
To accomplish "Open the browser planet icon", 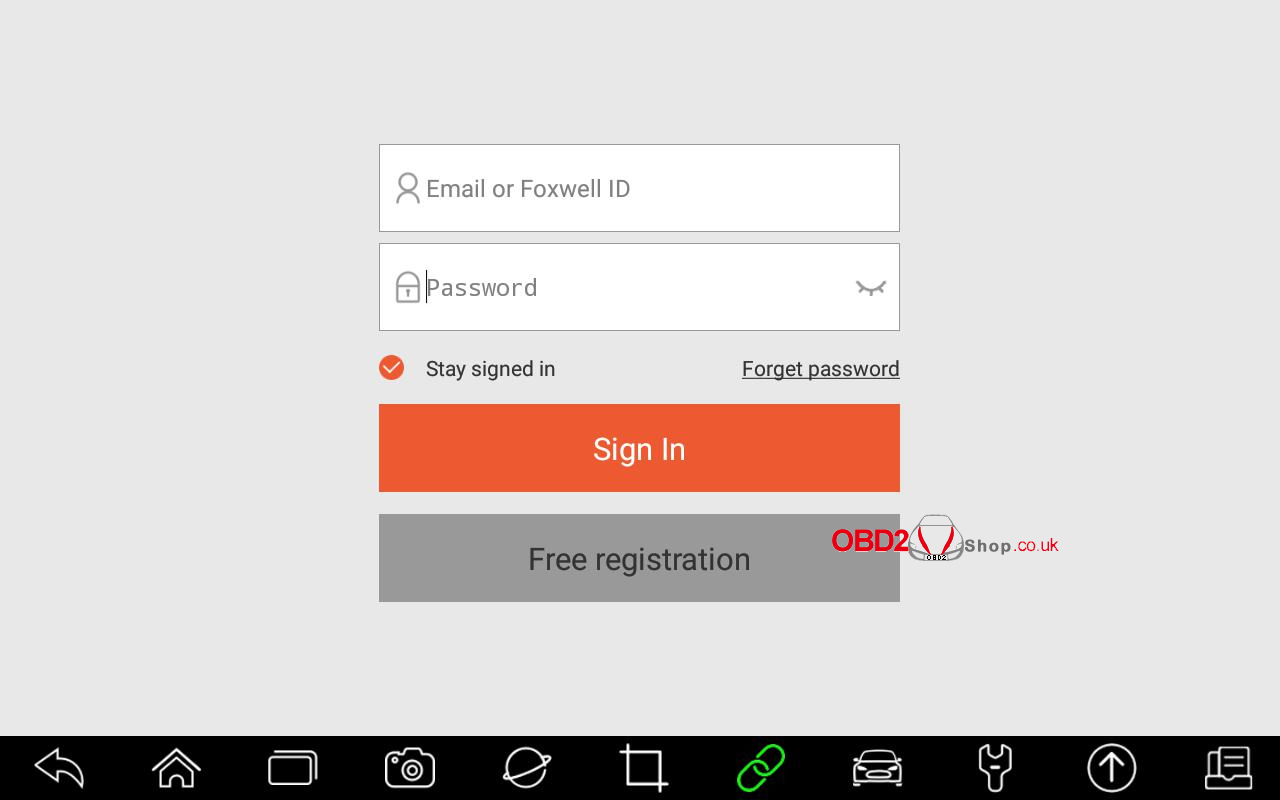I will (x=527, y=768).
